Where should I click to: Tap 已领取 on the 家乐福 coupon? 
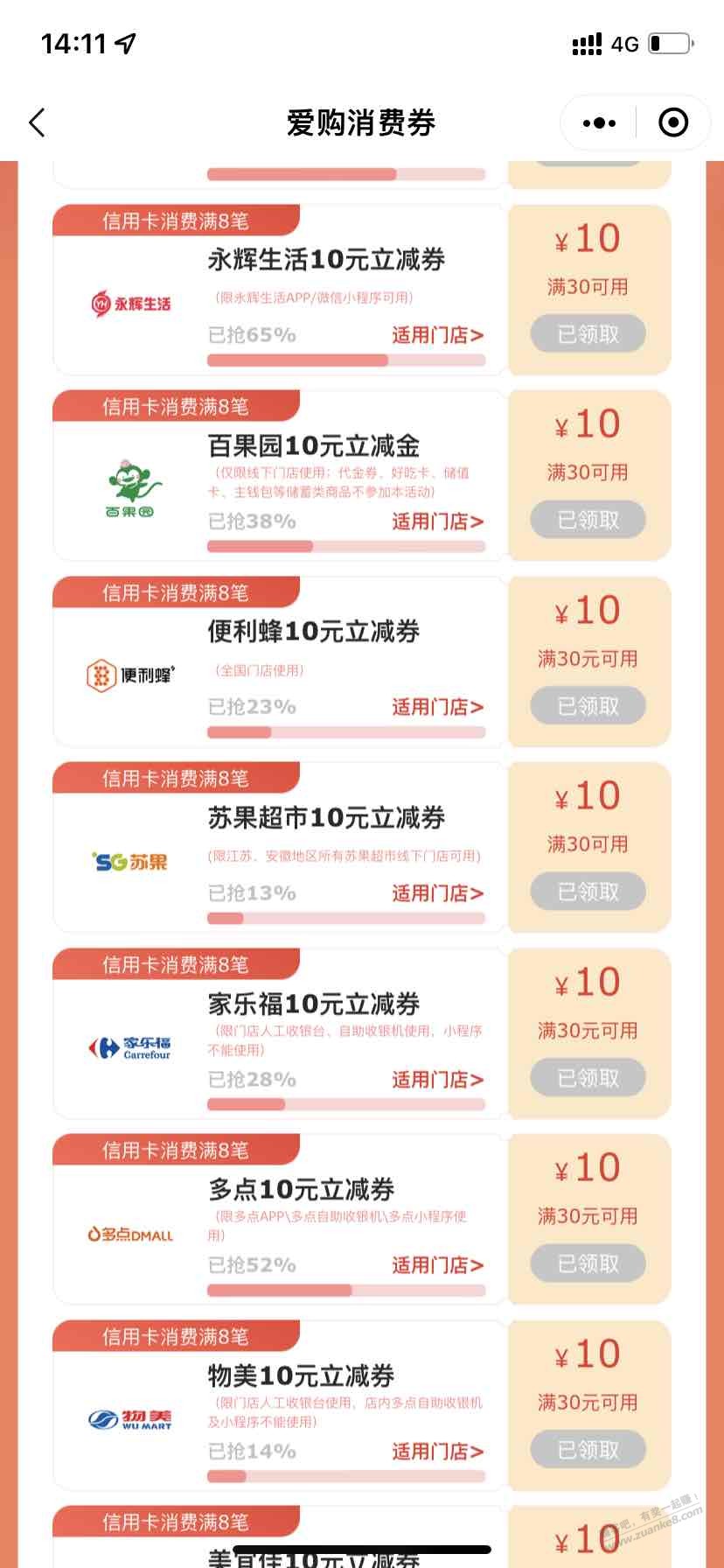tap(588, 1079)
